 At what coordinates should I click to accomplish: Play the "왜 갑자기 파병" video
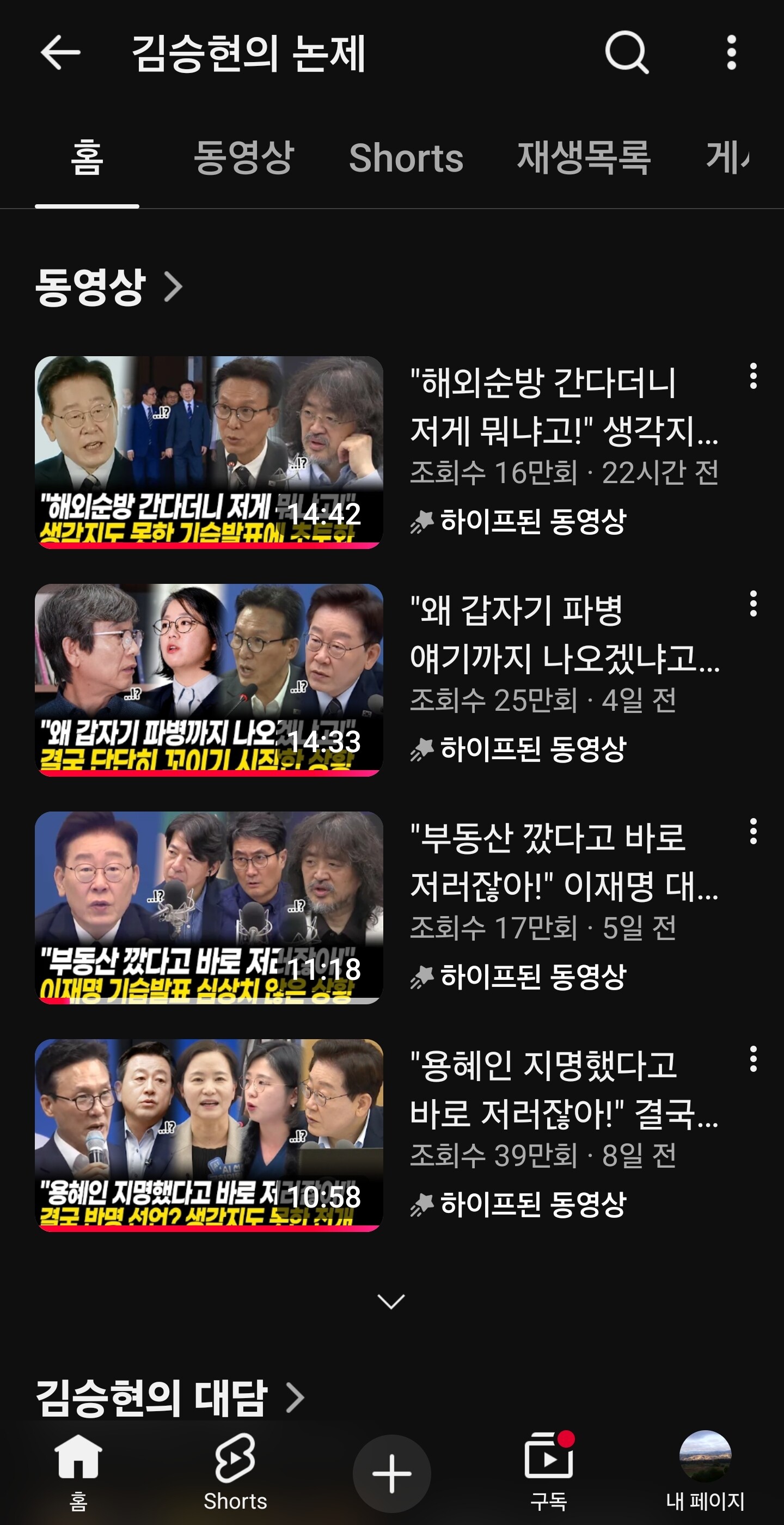(209, 680)
